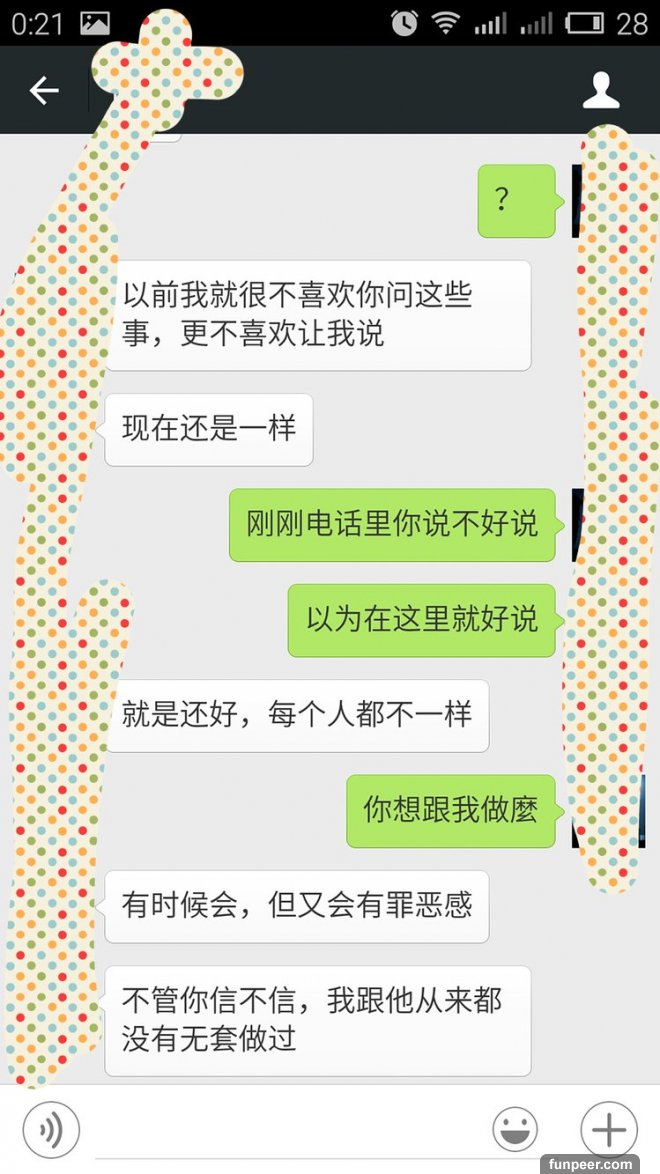
Task: Go back using the arrow icon
Action: [44, 91]
